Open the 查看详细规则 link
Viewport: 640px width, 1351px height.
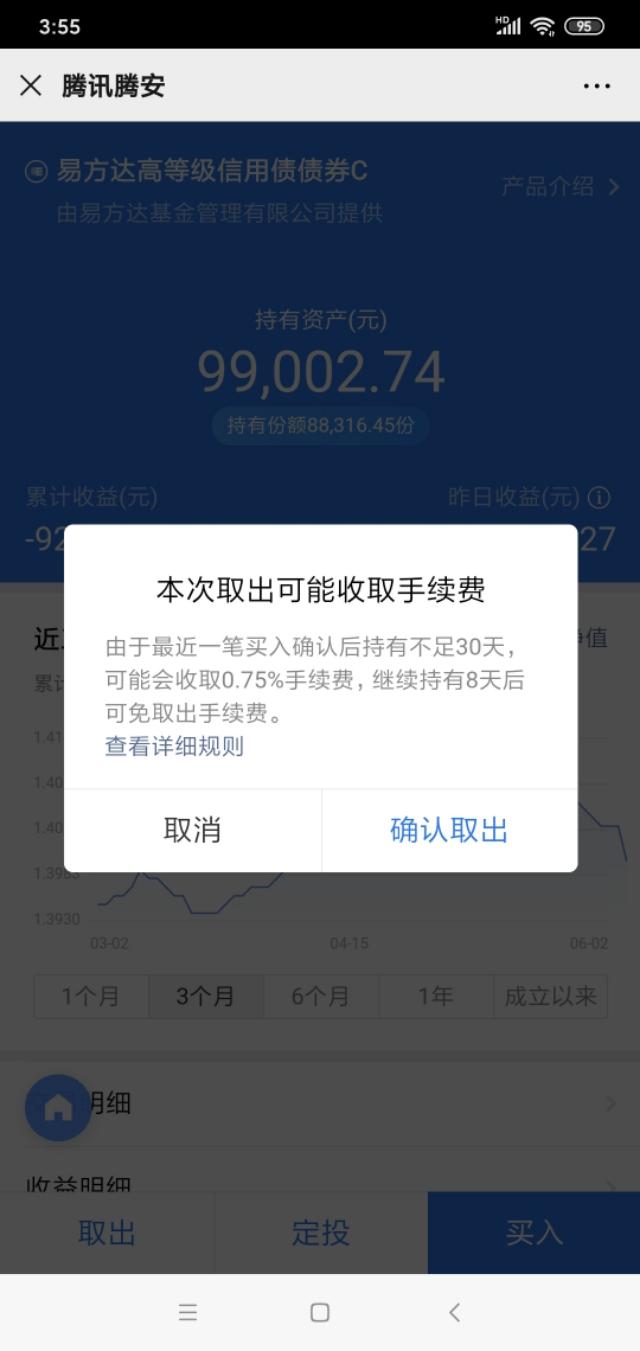point(174,746)
